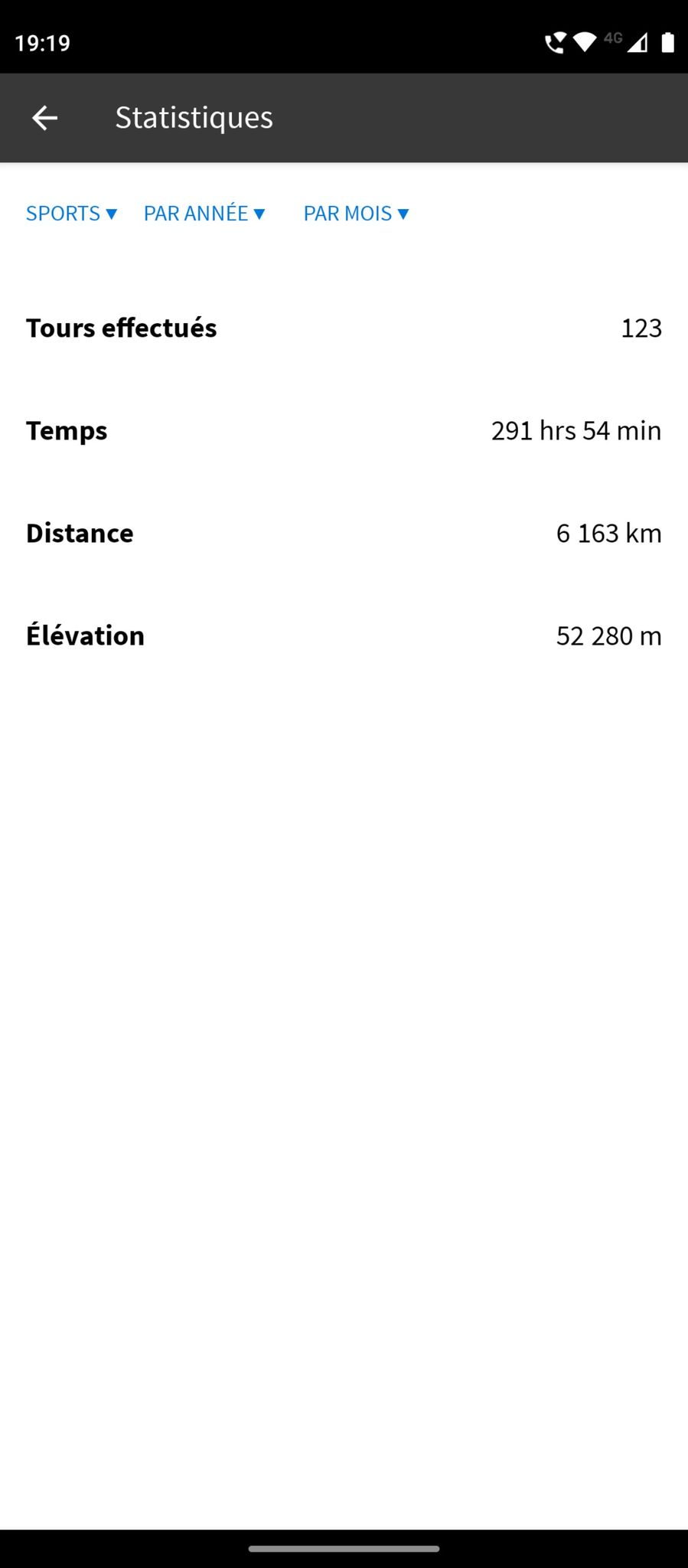Expand the PAR ANNÉE dropdown
This screenshot has height=1568, width=688.
pos(204,214)
